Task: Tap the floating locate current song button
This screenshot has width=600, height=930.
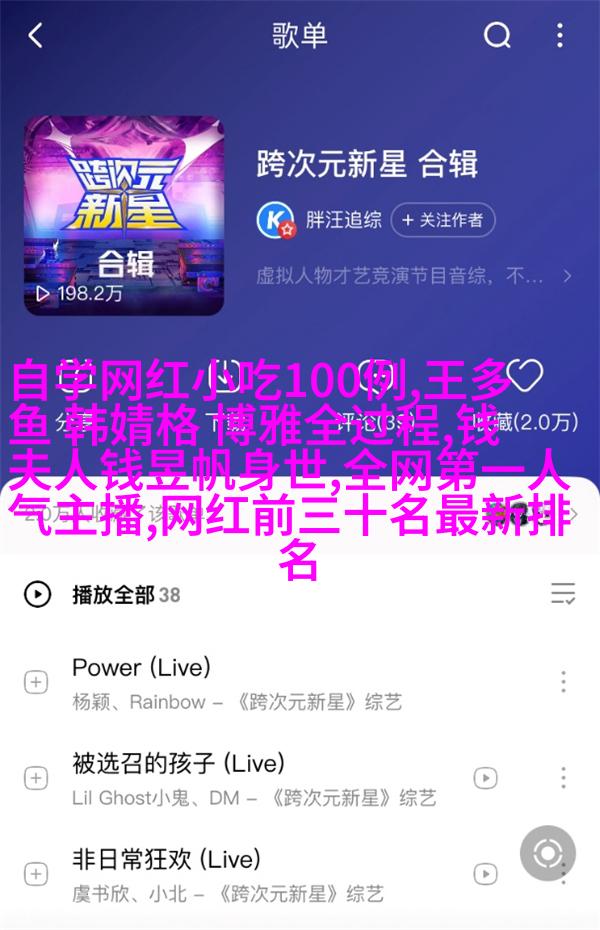Action: [x=548, y=854]
